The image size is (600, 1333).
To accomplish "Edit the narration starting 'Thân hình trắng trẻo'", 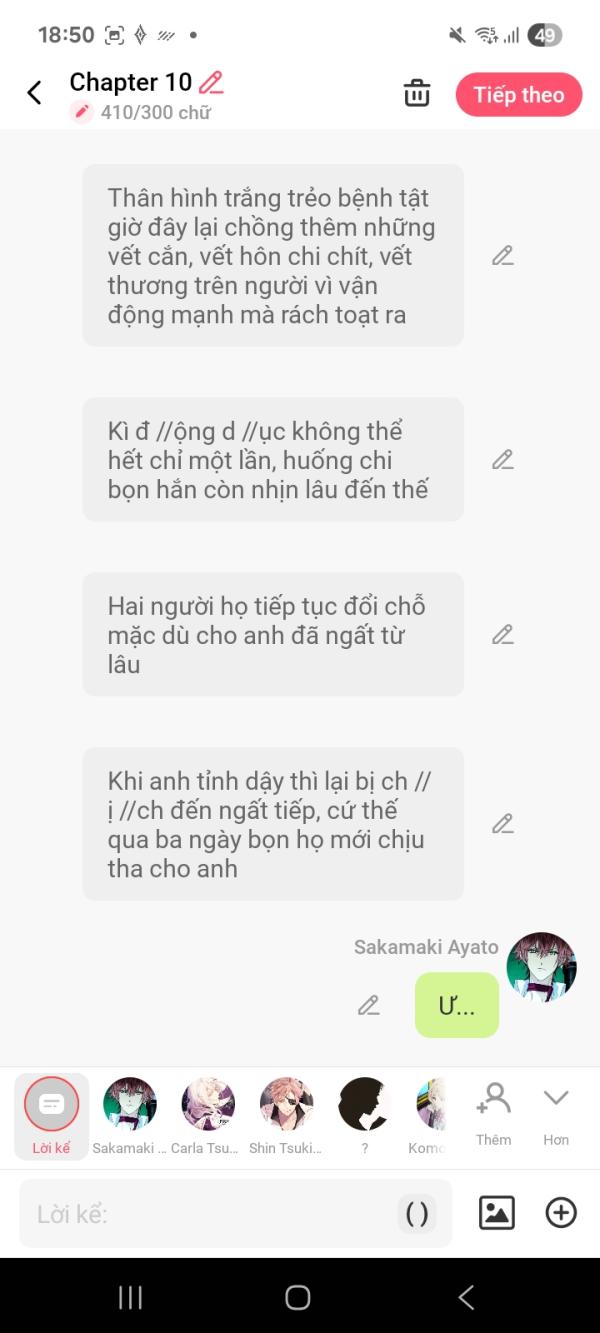I will [x=502, y=256].
